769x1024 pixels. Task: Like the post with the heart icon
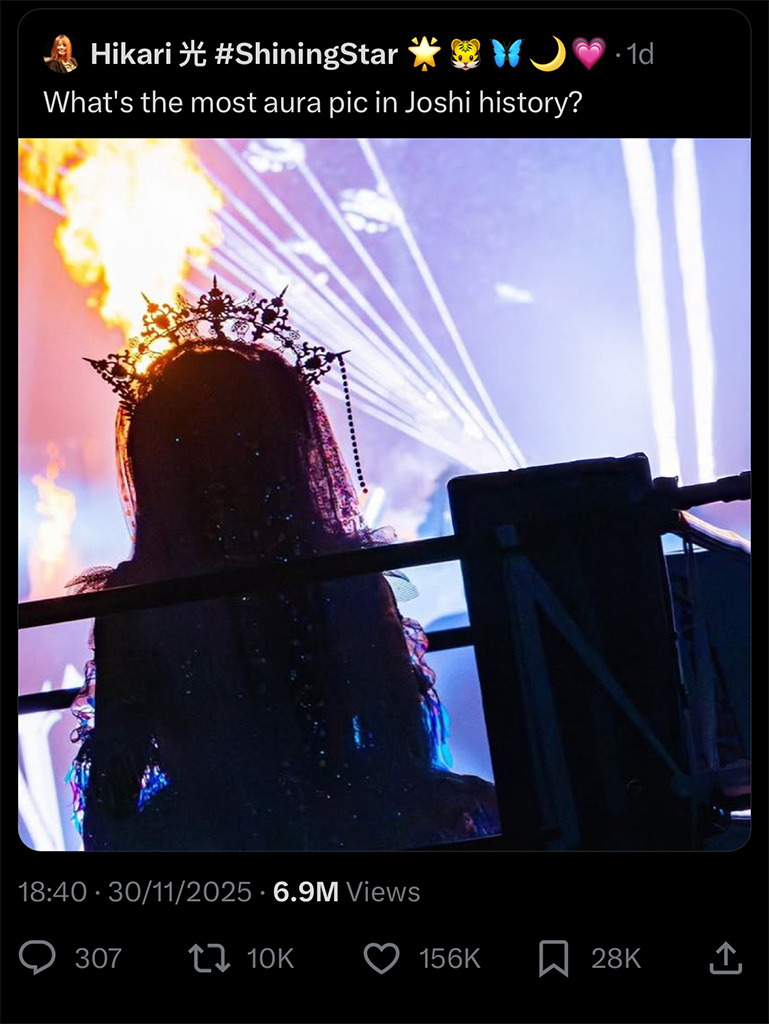click(381, 958)
